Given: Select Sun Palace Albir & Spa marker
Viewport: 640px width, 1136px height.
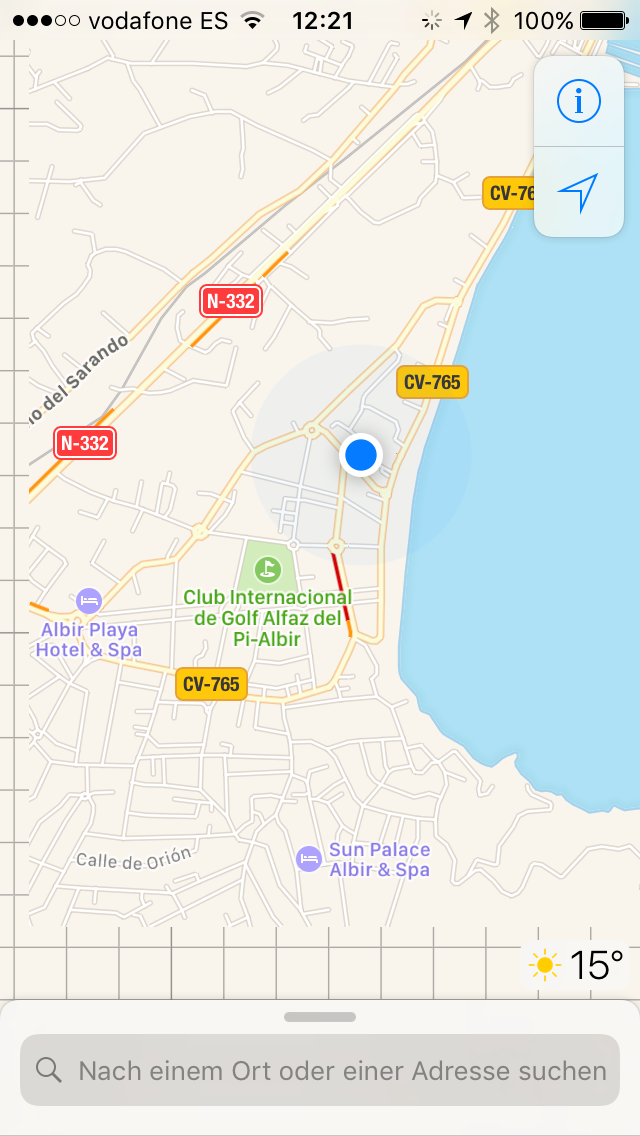Looking at the screenshot, I should pos(309,859).
